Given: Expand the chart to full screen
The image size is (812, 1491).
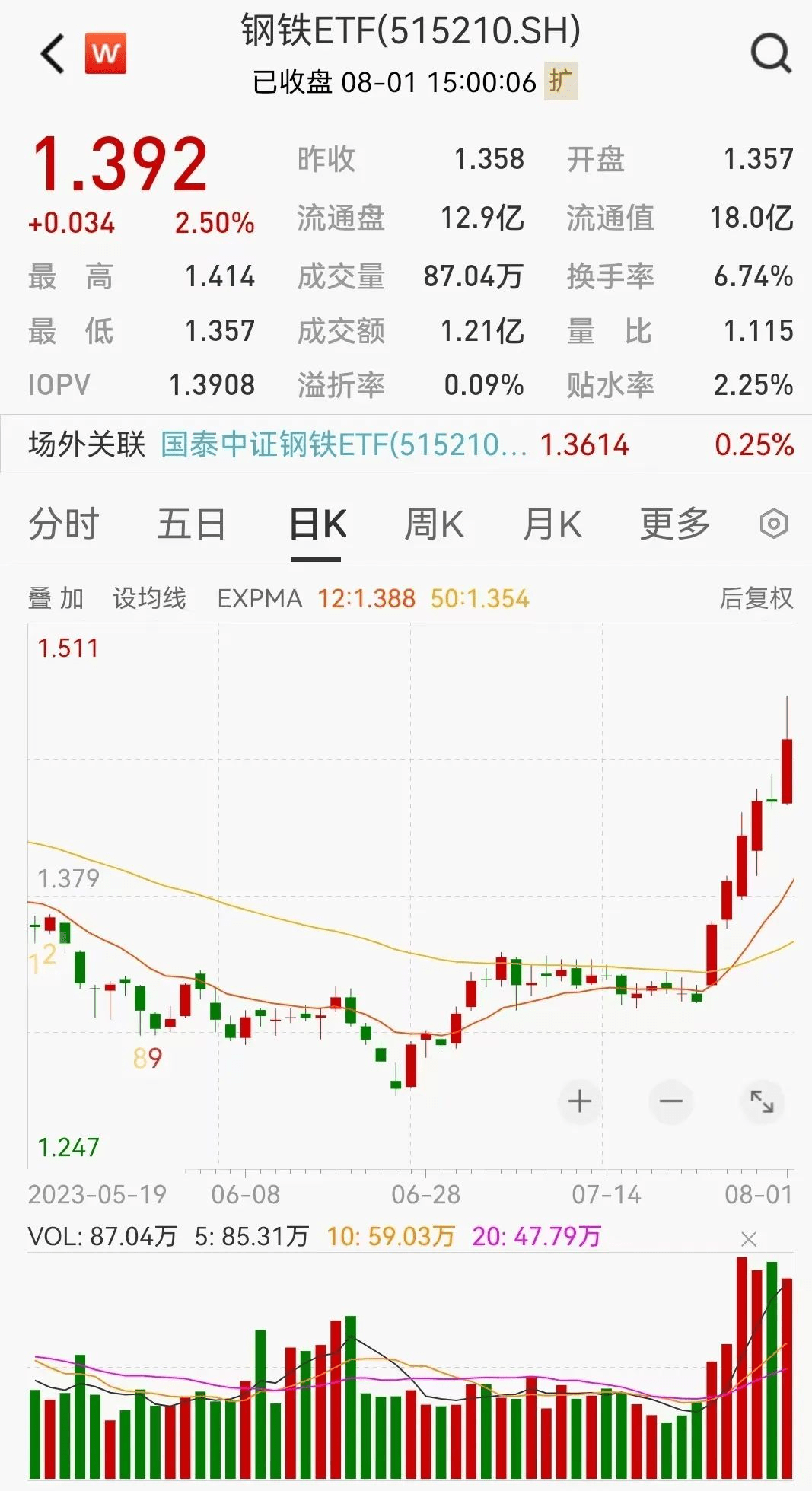Looking at the screenshot, I should tap(762, 1101).
